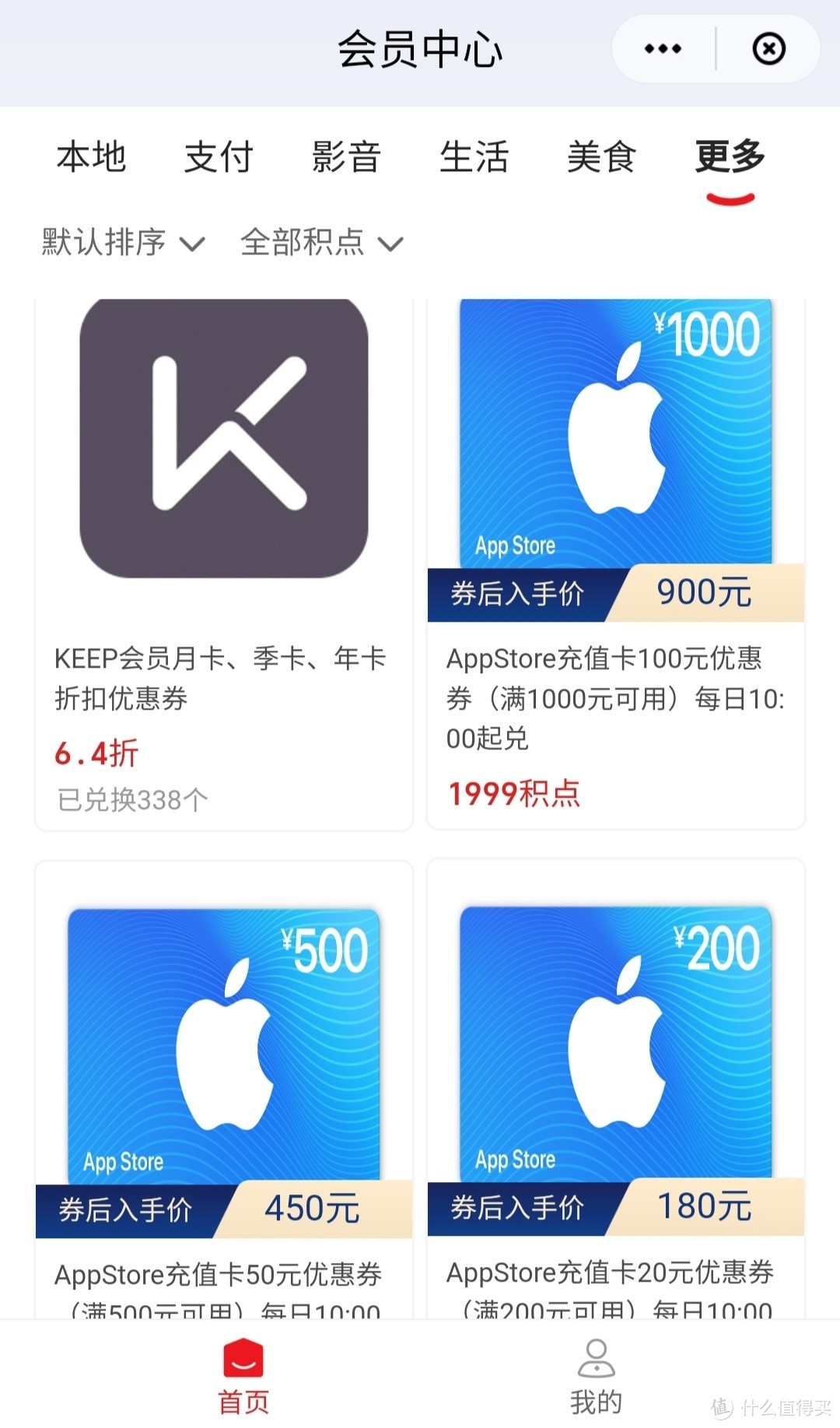
Task: Tap the circular close icon at top right
Action: (768, 48)
